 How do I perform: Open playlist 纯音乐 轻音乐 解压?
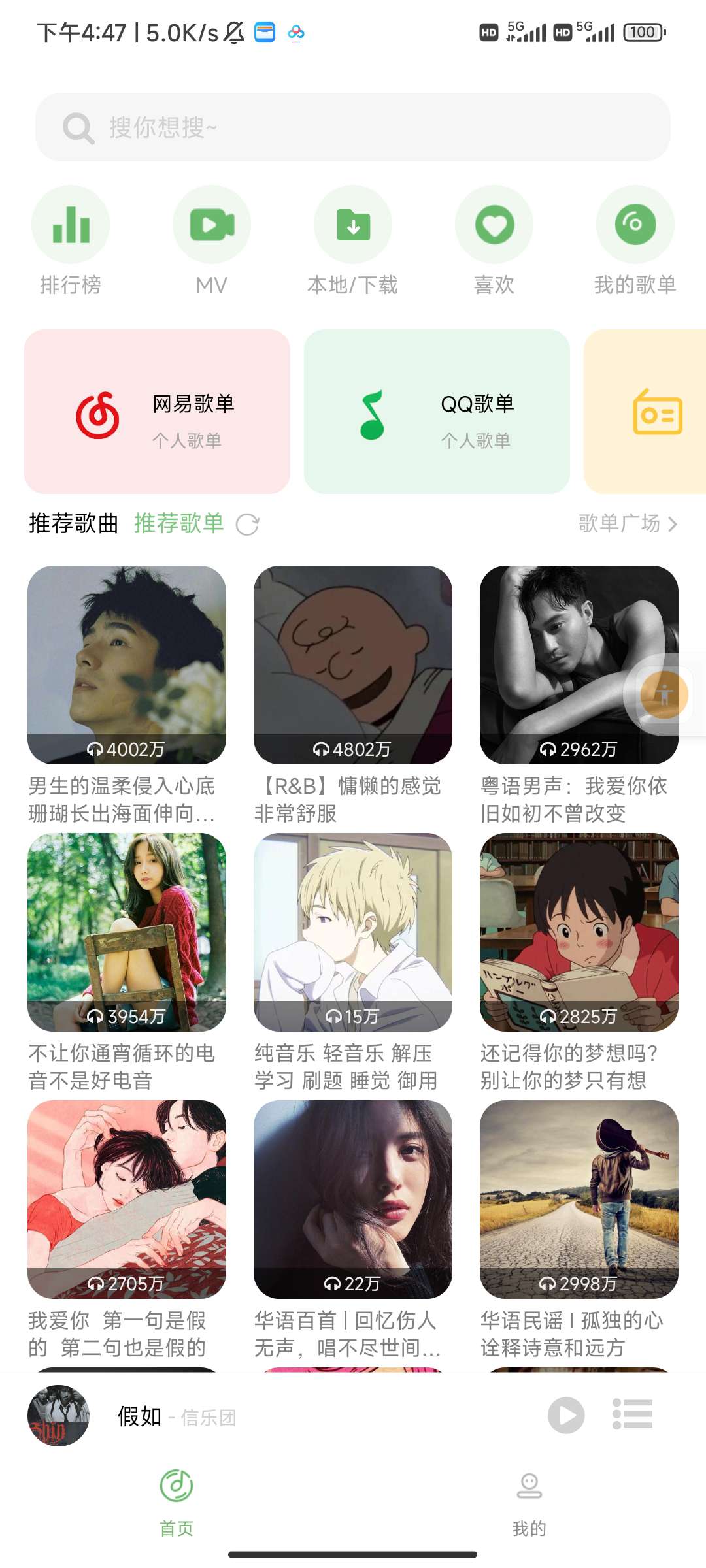pos(353,932)
